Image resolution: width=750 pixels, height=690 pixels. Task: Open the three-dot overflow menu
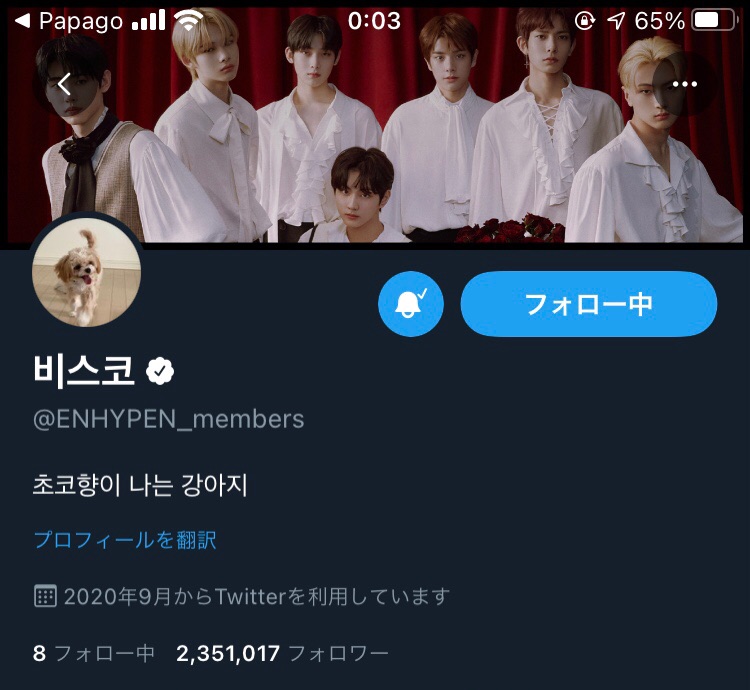pos(684,84)
